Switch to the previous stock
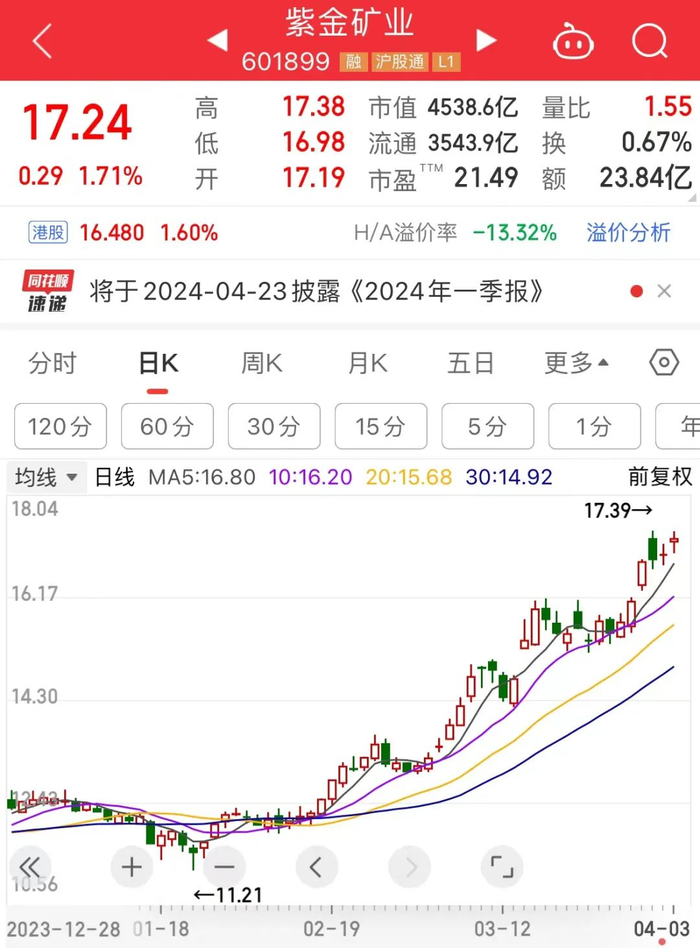 217,40
